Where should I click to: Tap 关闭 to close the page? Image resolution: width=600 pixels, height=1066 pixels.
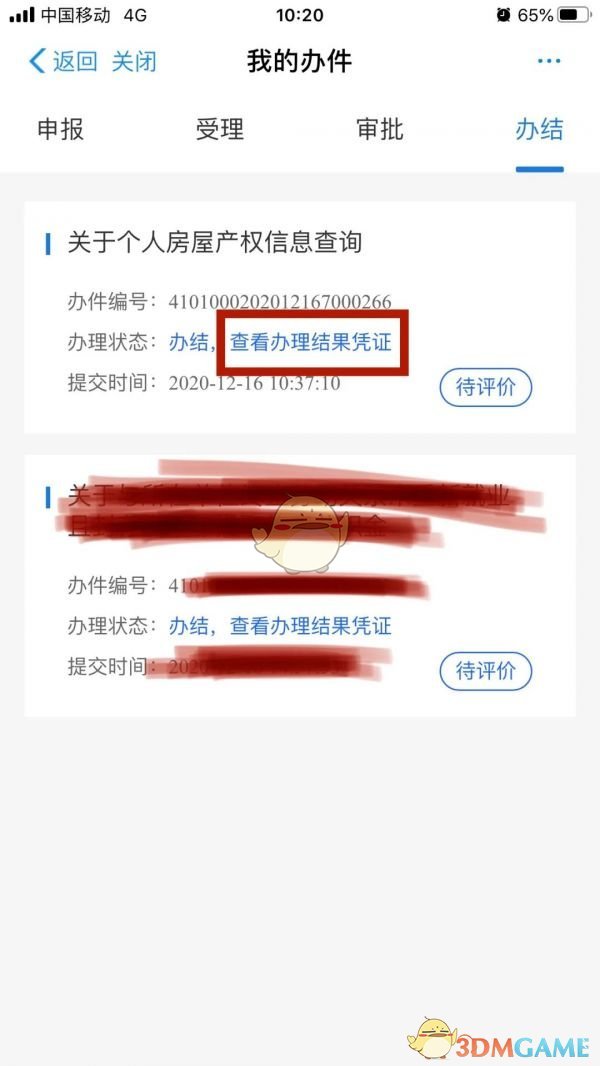(x=134, y=61)
